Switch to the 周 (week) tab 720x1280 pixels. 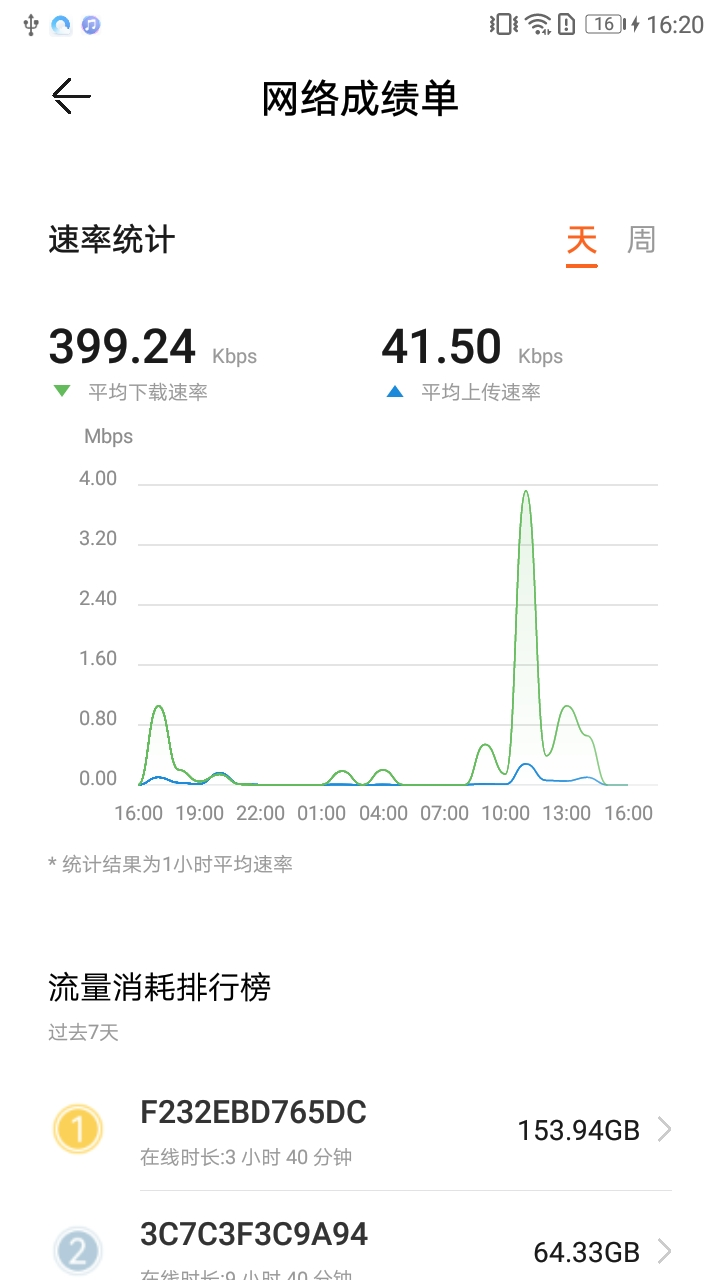click(x=641, y=241)
